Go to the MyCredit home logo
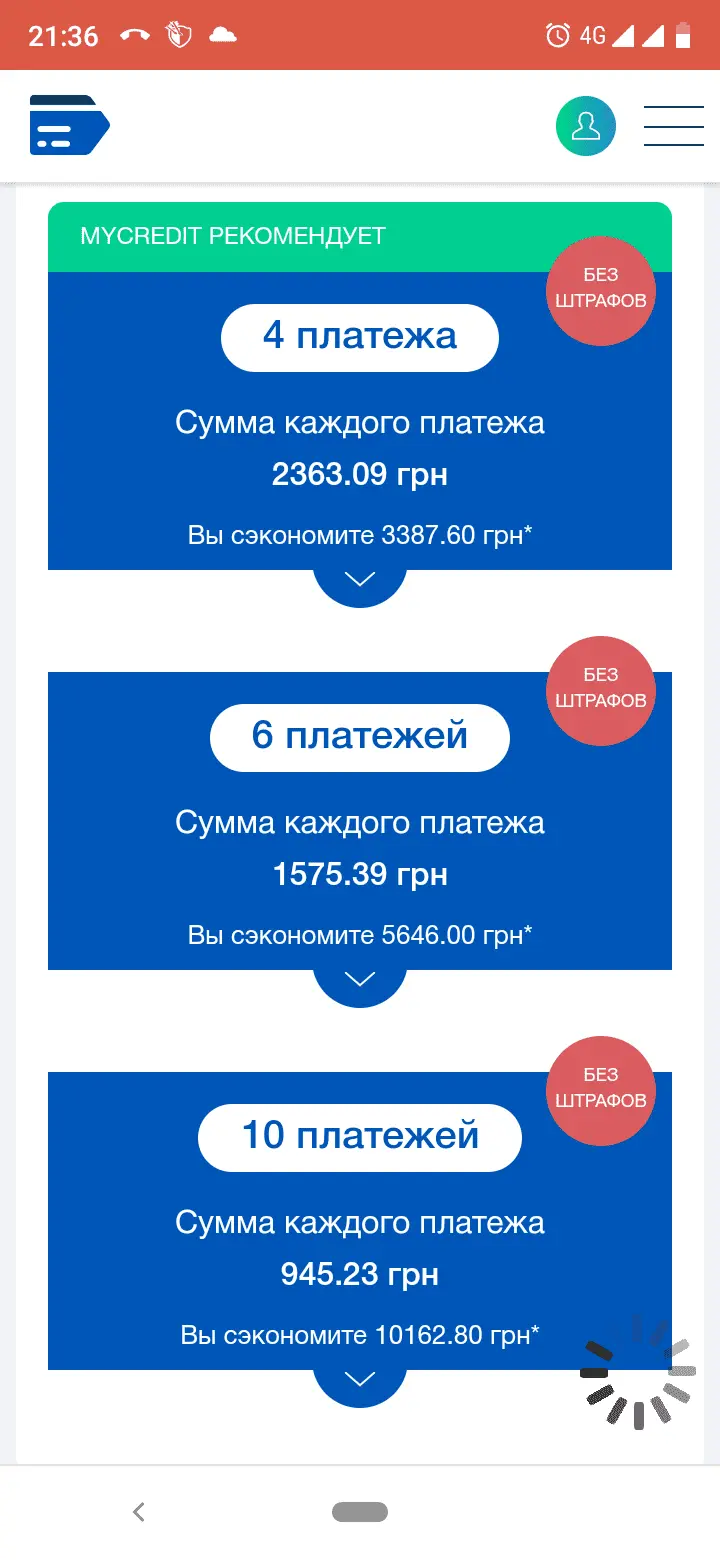The height and width of the screenshot is (1560, 720). coord(69,125)
